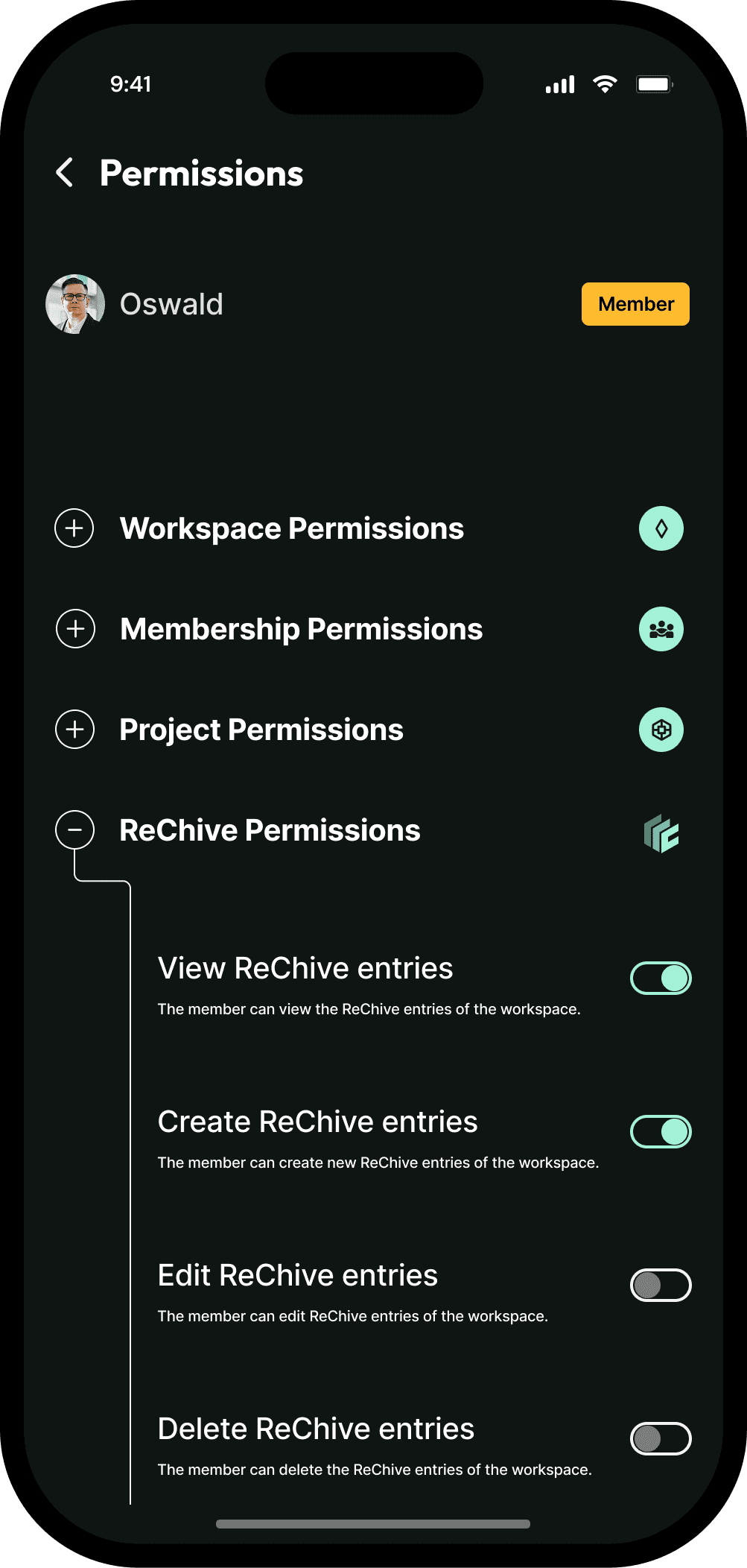Expand Workspace Permissions section

pyautogui.click(x=74, y=528)
